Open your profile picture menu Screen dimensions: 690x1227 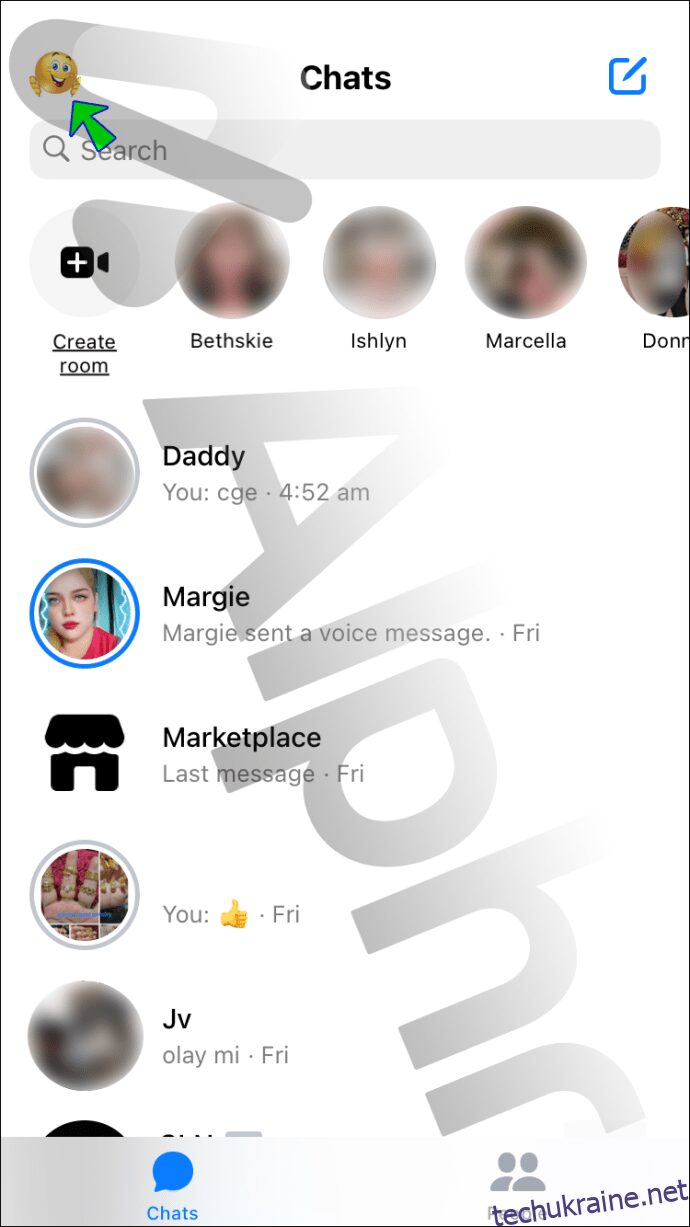click(x=55, y=73)
